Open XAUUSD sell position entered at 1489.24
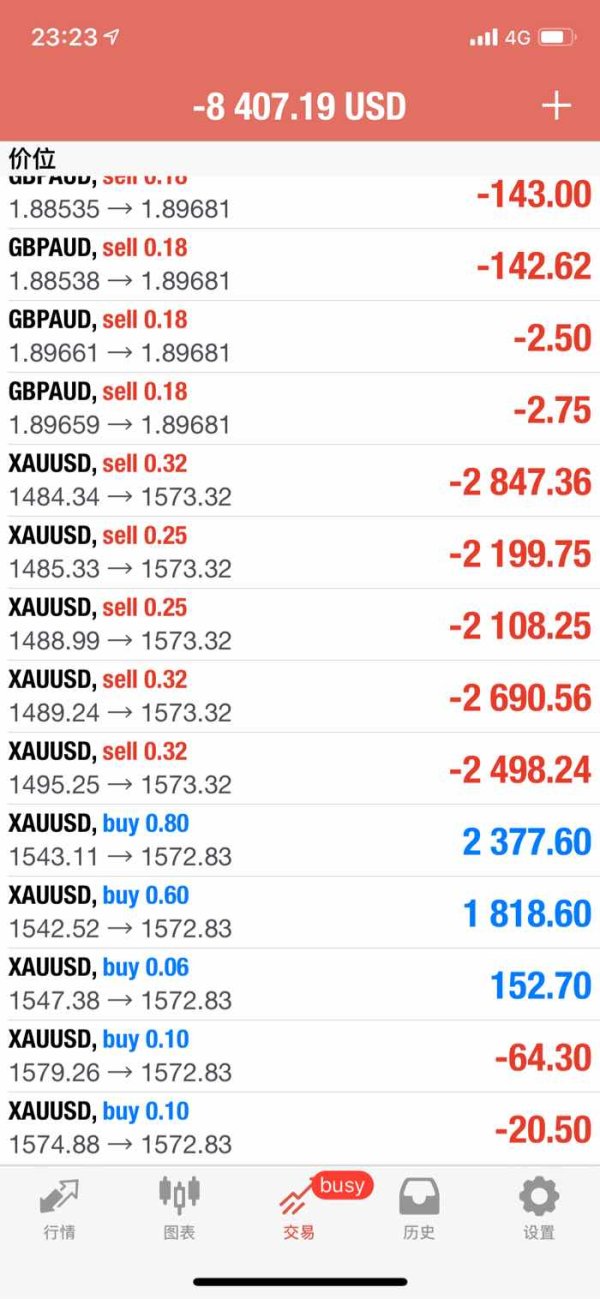Image resolution: width=600 pixels, height=1299 pixels. [300, 697]
